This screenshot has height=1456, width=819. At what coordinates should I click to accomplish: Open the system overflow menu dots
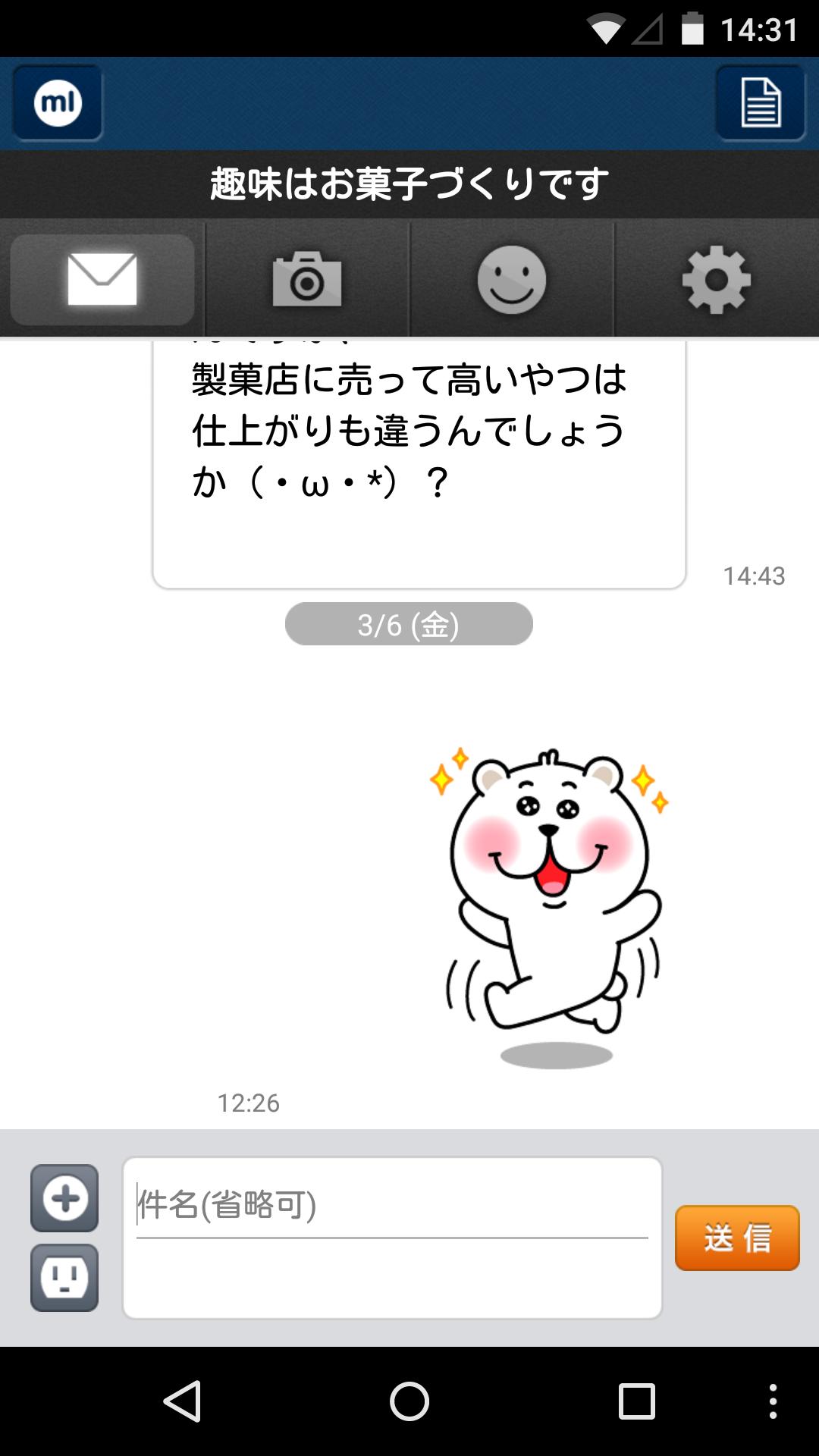(x=773, y=1400)
